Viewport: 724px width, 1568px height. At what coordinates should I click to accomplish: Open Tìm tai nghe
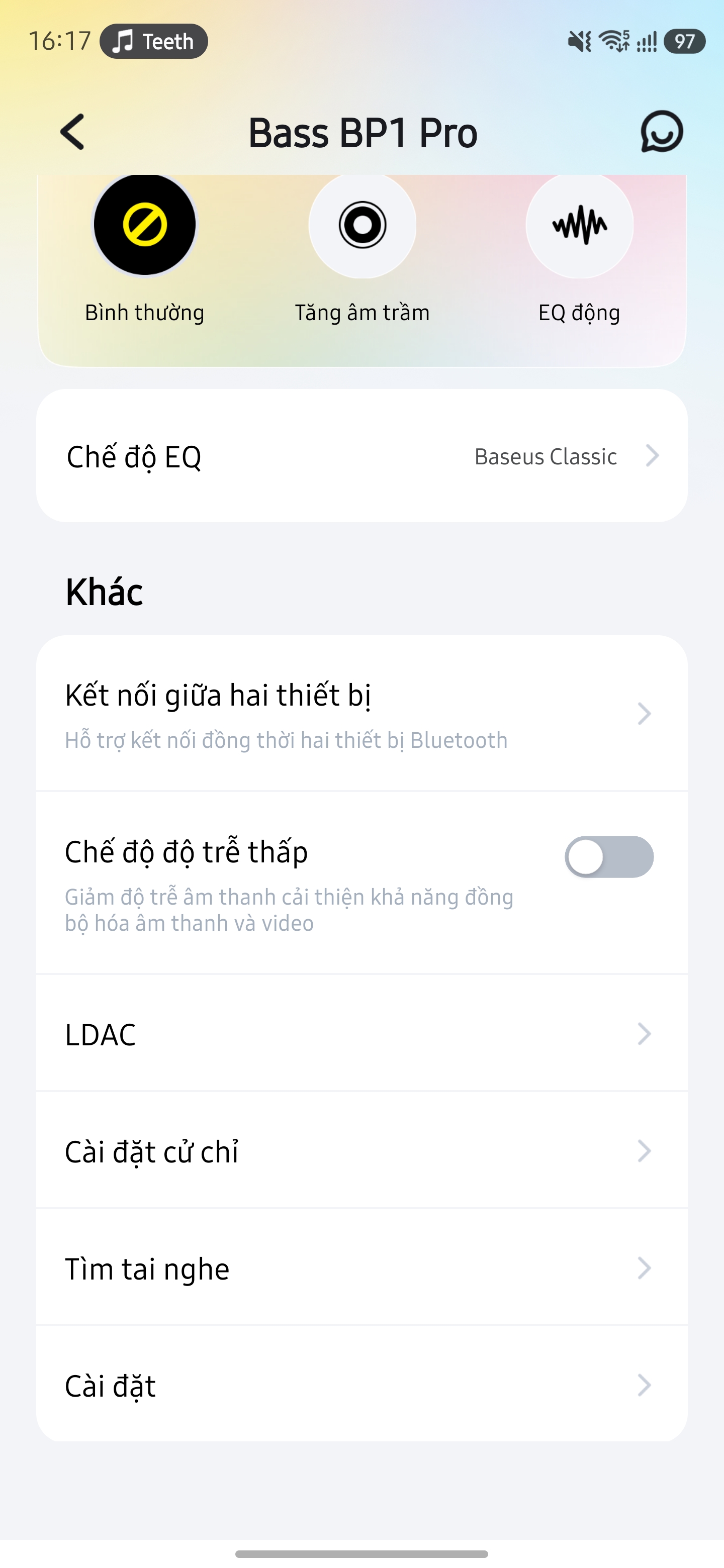(x=361, y=1268)
